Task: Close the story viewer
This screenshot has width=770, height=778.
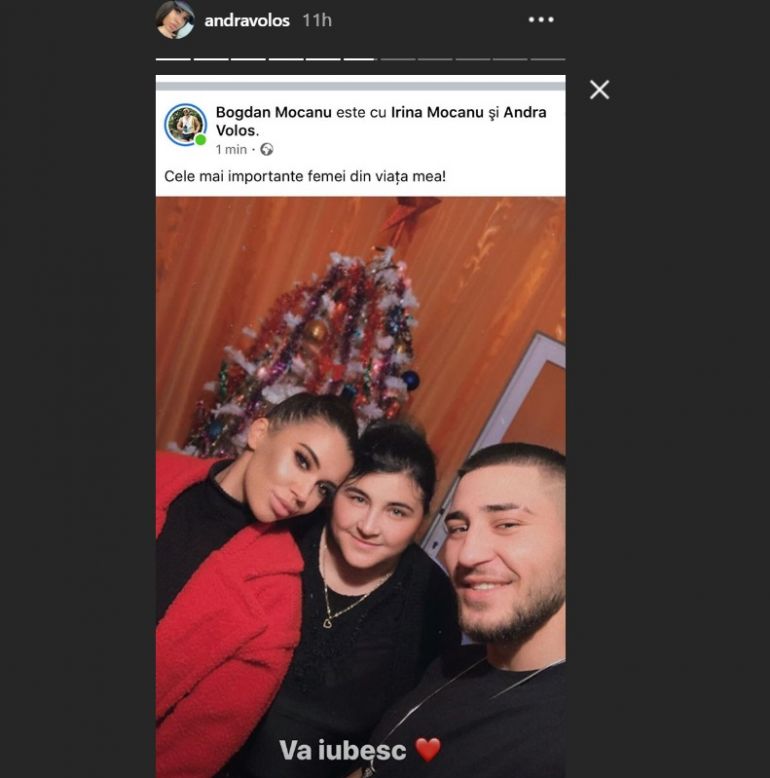Action: (599, 90)
